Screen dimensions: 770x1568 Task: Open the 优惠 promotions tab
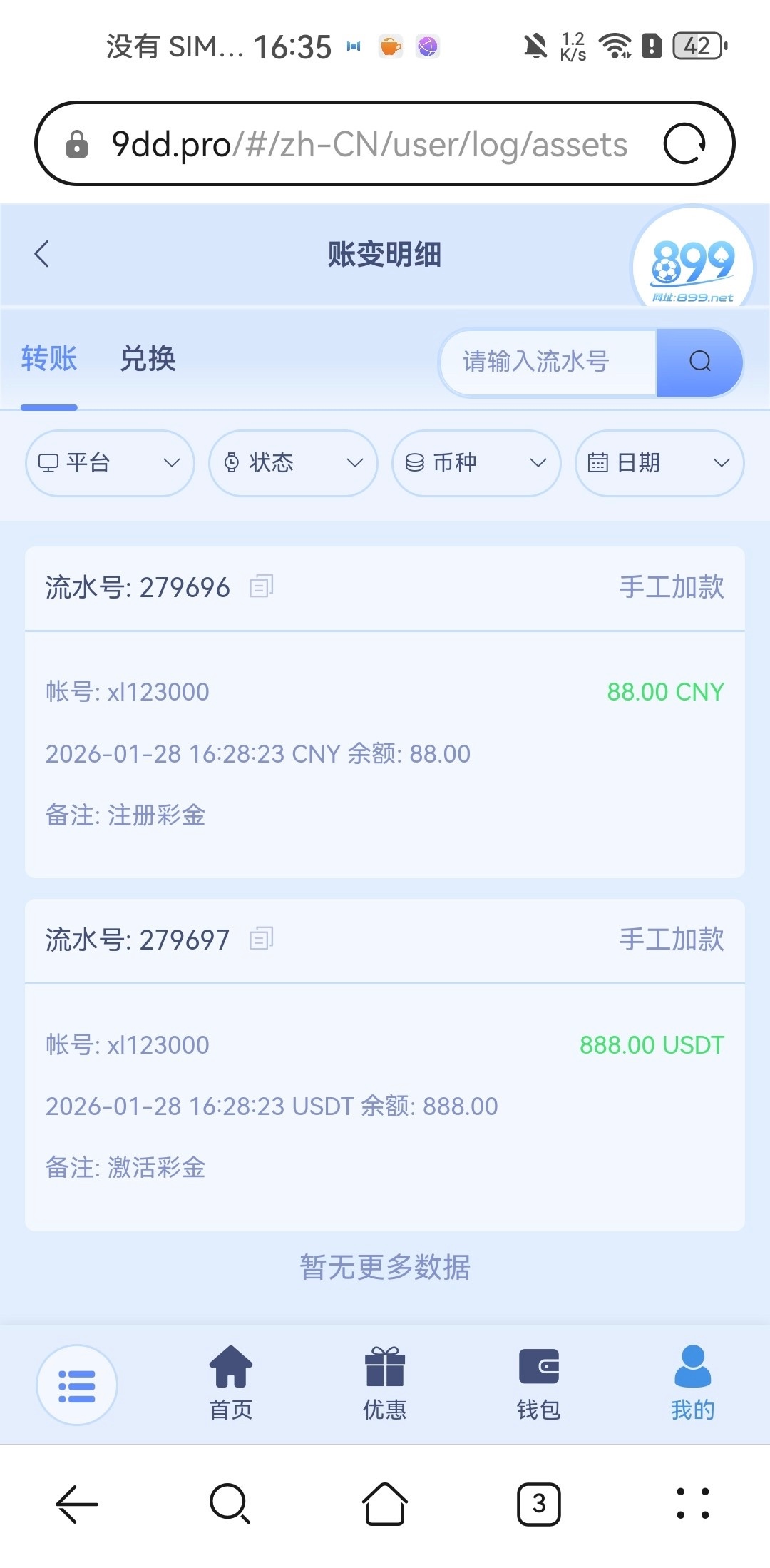385,1382
